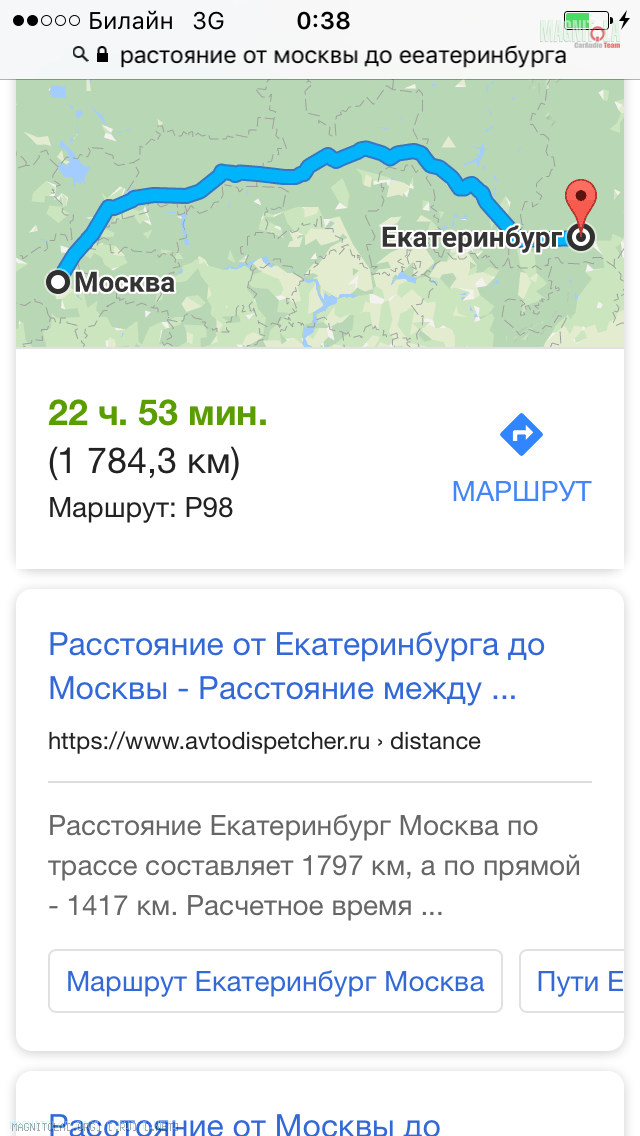The width and height of the screenshot is (640, 1136).
Task: Tap the partially visible 'Пути Е' chip
Action: 572,981
